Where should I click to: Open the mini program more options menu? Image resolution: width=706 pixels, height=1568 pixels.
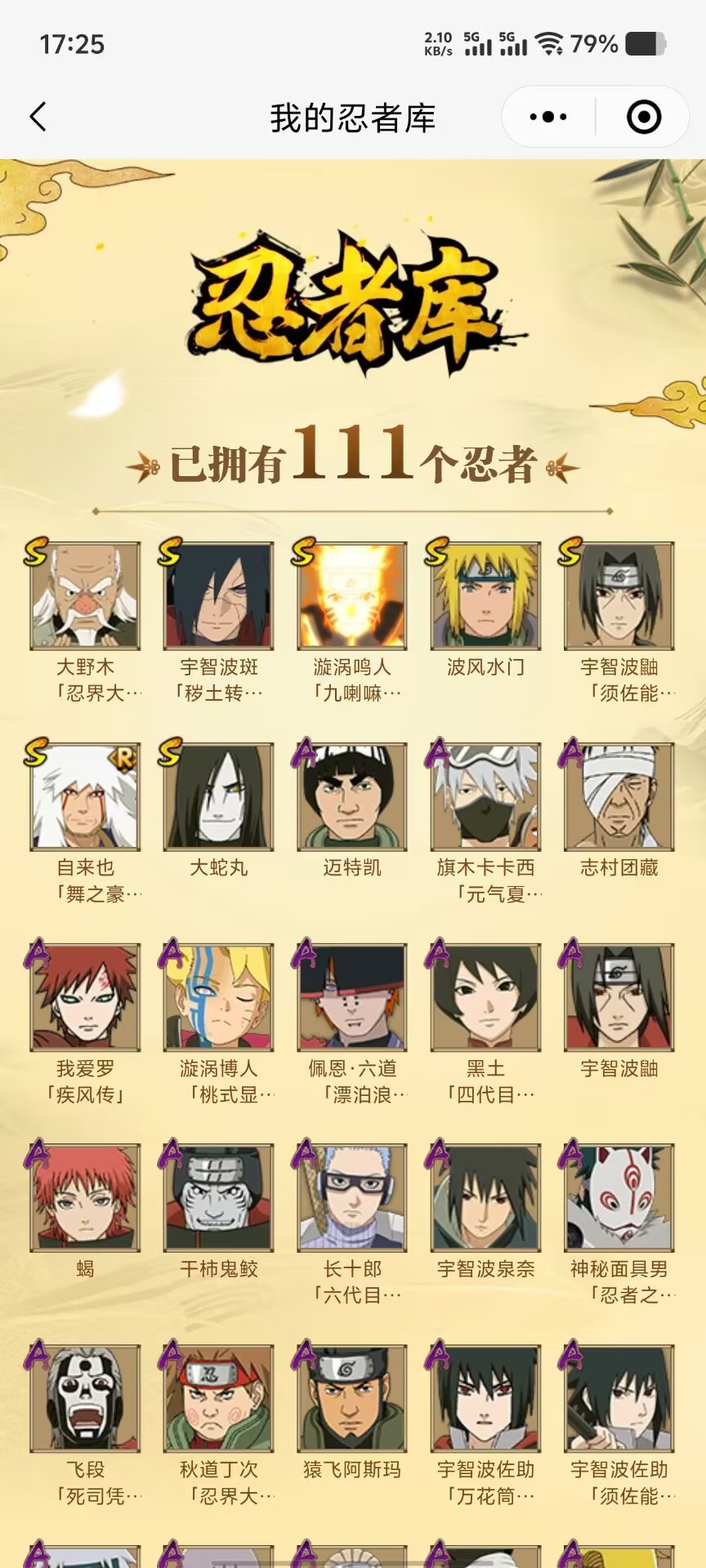(x=548, y=117)
